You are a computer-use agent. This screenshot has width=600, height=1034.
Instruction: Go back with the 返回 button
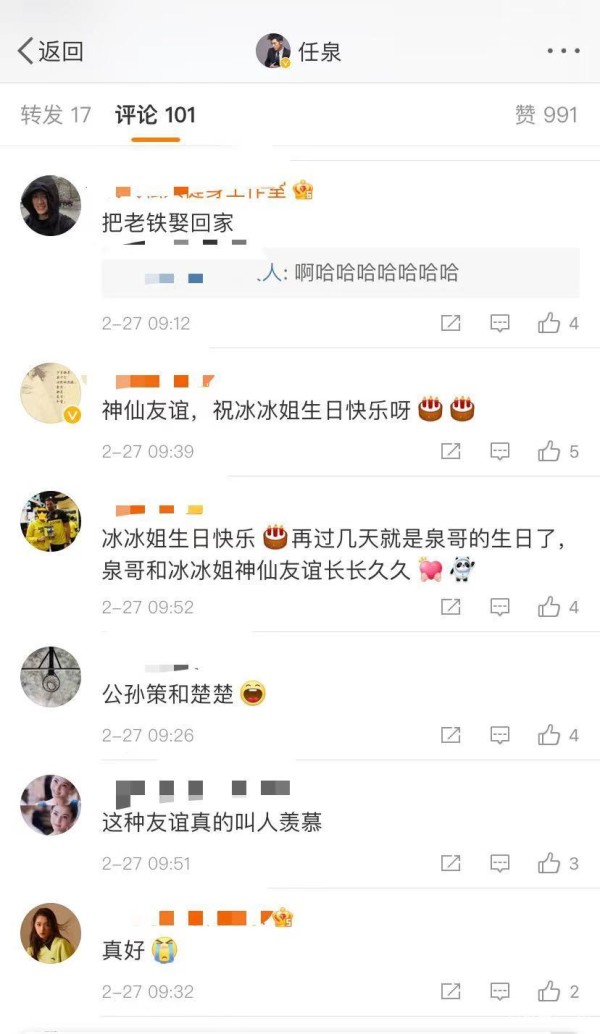[50, 51]
